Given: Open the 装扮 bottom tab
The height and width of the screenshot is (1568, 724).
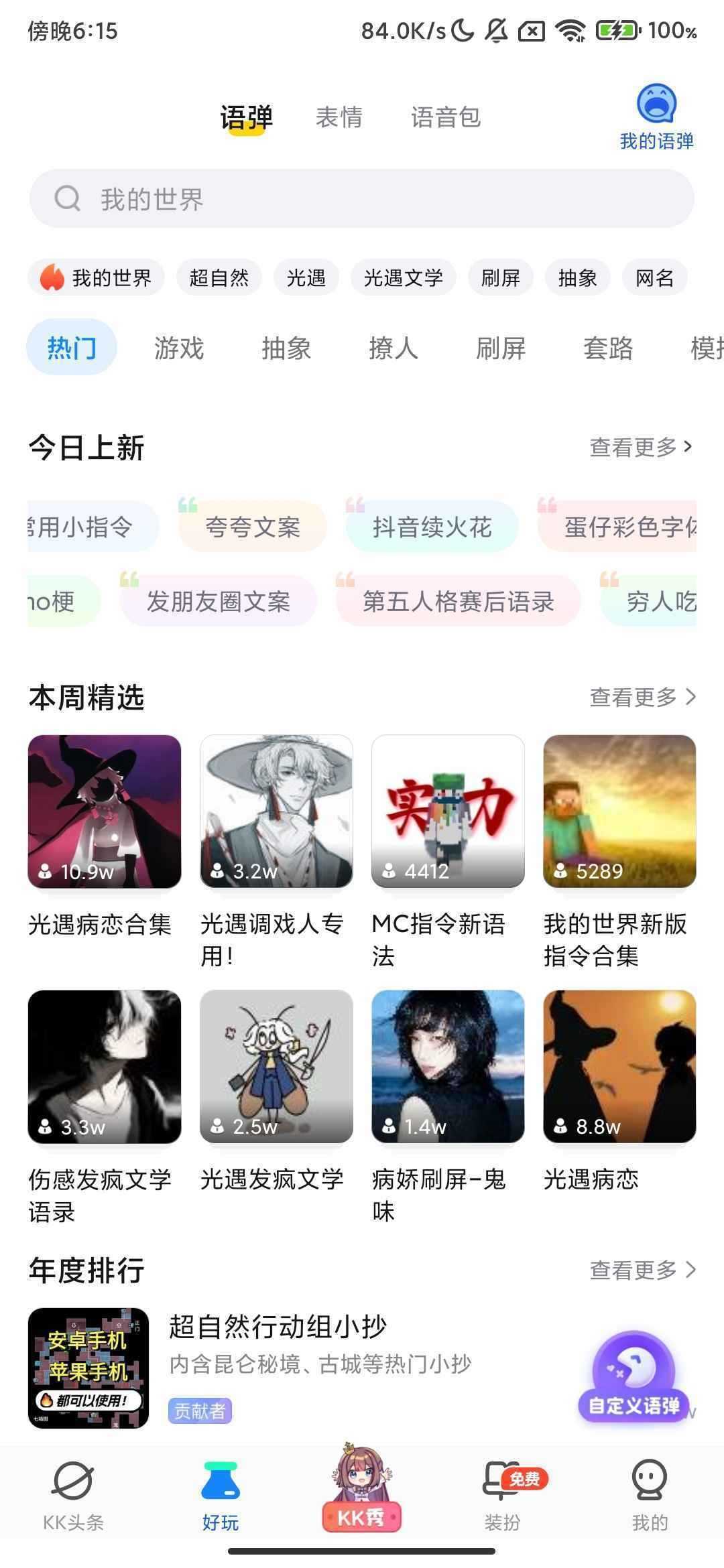Looking at the screenshot, I should (503, 1494).
